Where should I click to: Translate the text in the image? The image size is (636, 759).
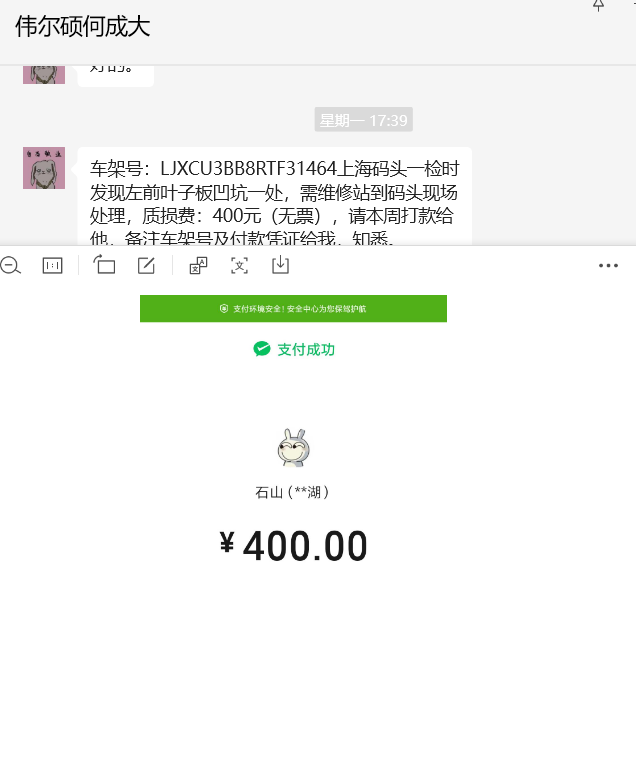pos(198,265)
